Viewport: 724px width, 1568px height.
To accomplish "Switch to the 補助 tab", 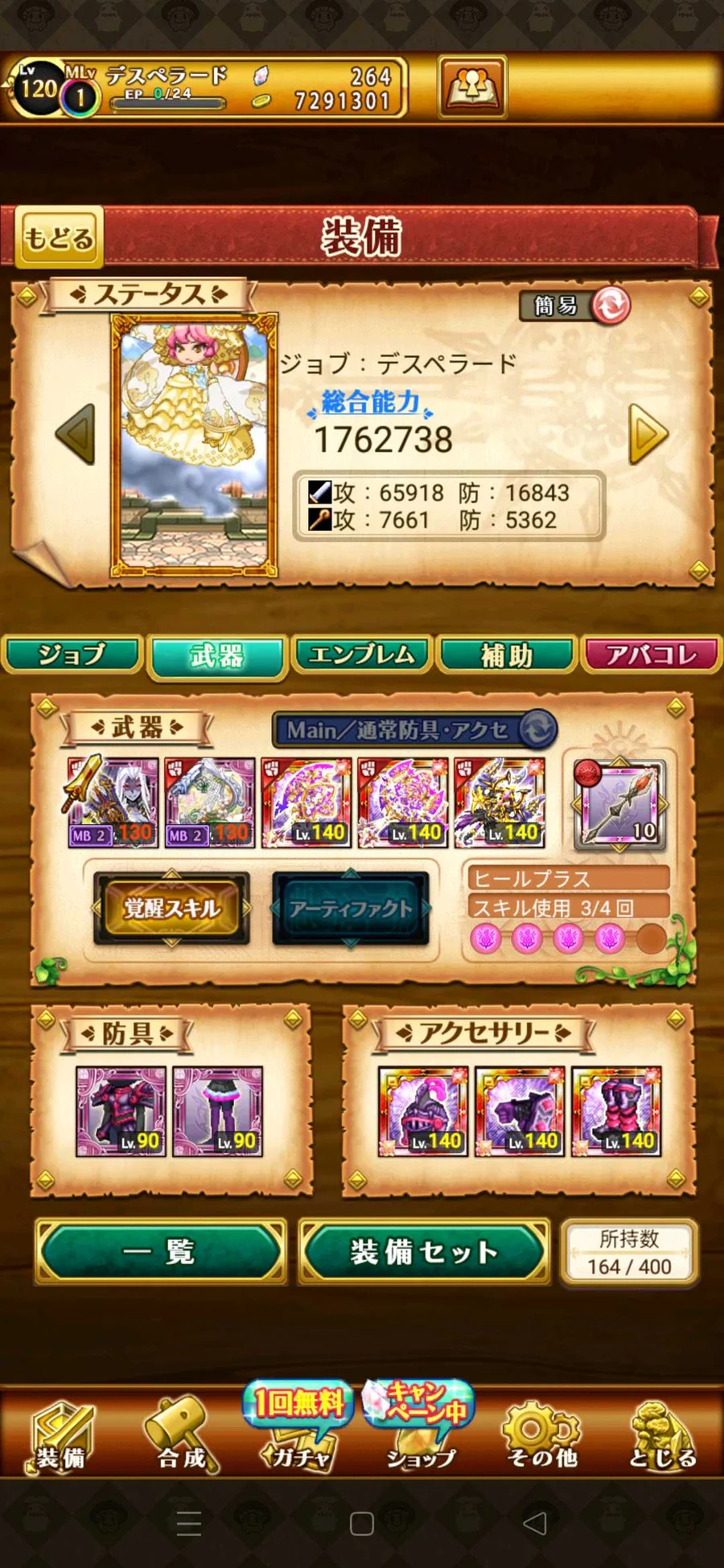I will pyautogui.click(x=507, y=655).
